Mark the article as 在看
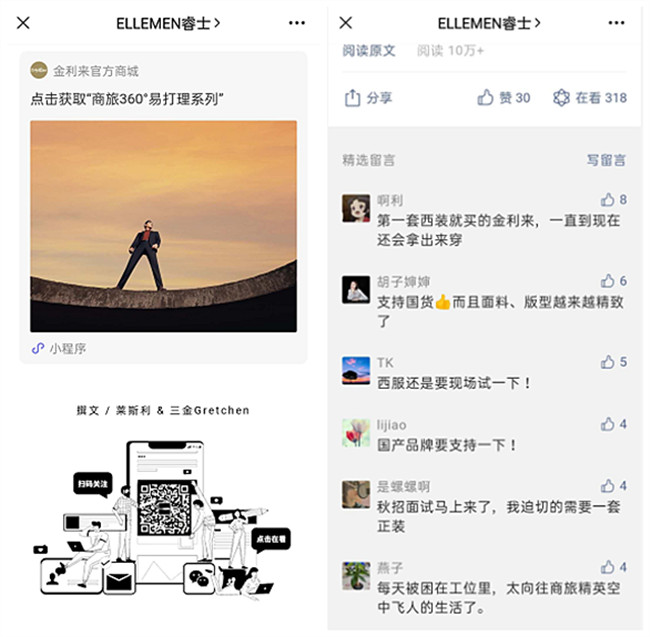Viewport: 650px width, 637px height. (590, 98)
